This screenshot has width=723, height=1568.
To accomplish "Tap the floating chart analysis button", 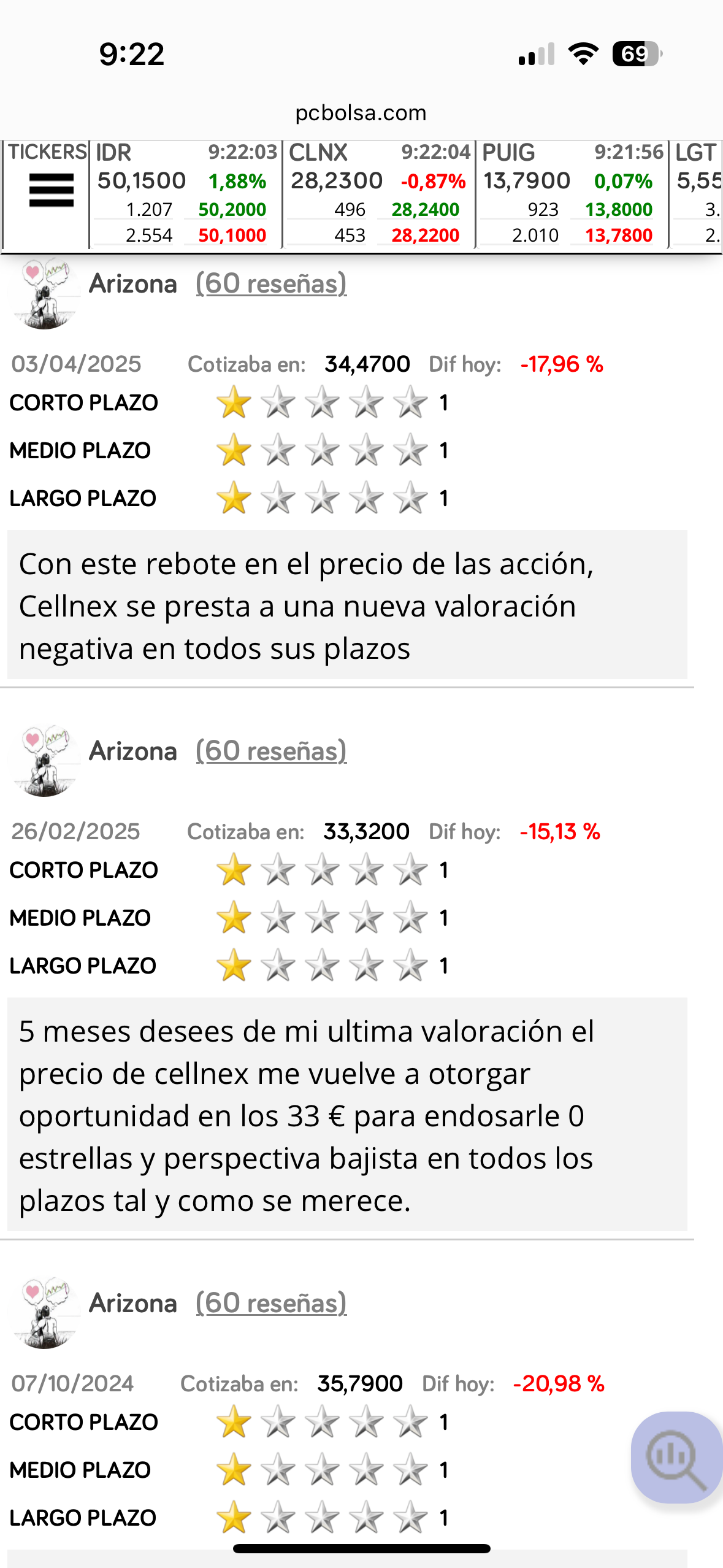I will click(x=677, y=1458).
